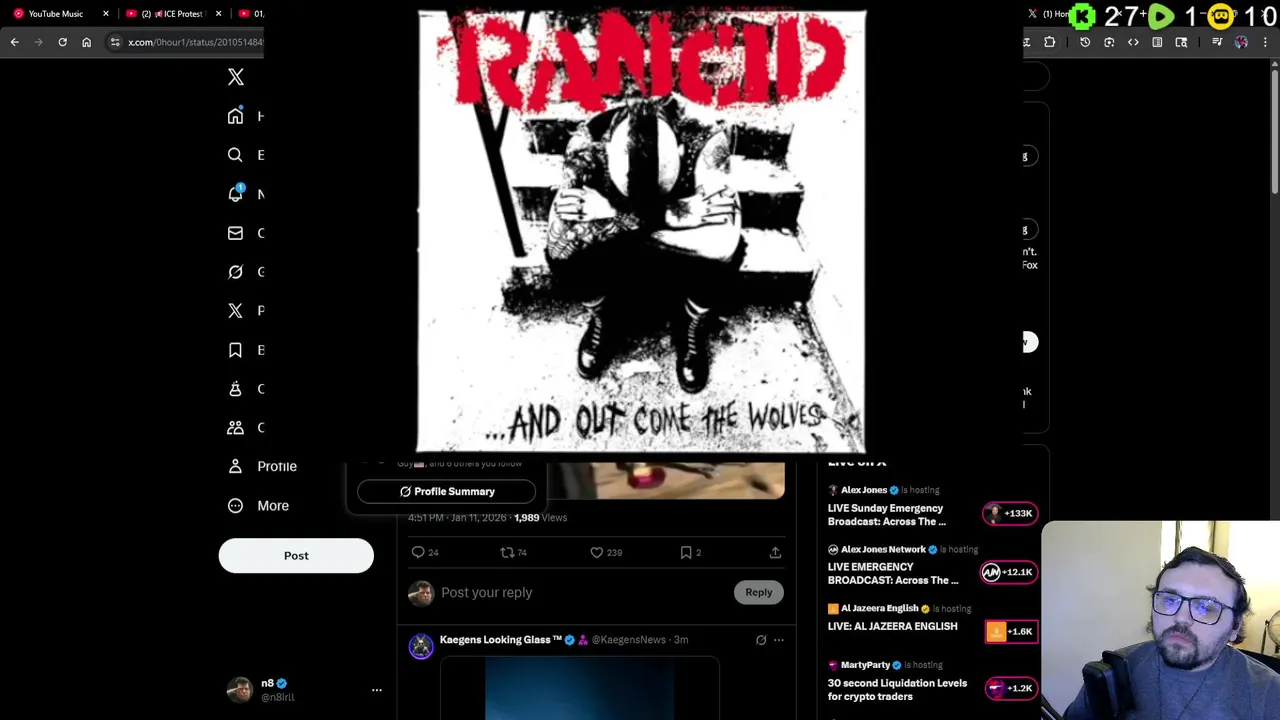The width and height of the screenshot is (1280, 720).
Task: Tap the Reply button
Action: coord(758,592)
